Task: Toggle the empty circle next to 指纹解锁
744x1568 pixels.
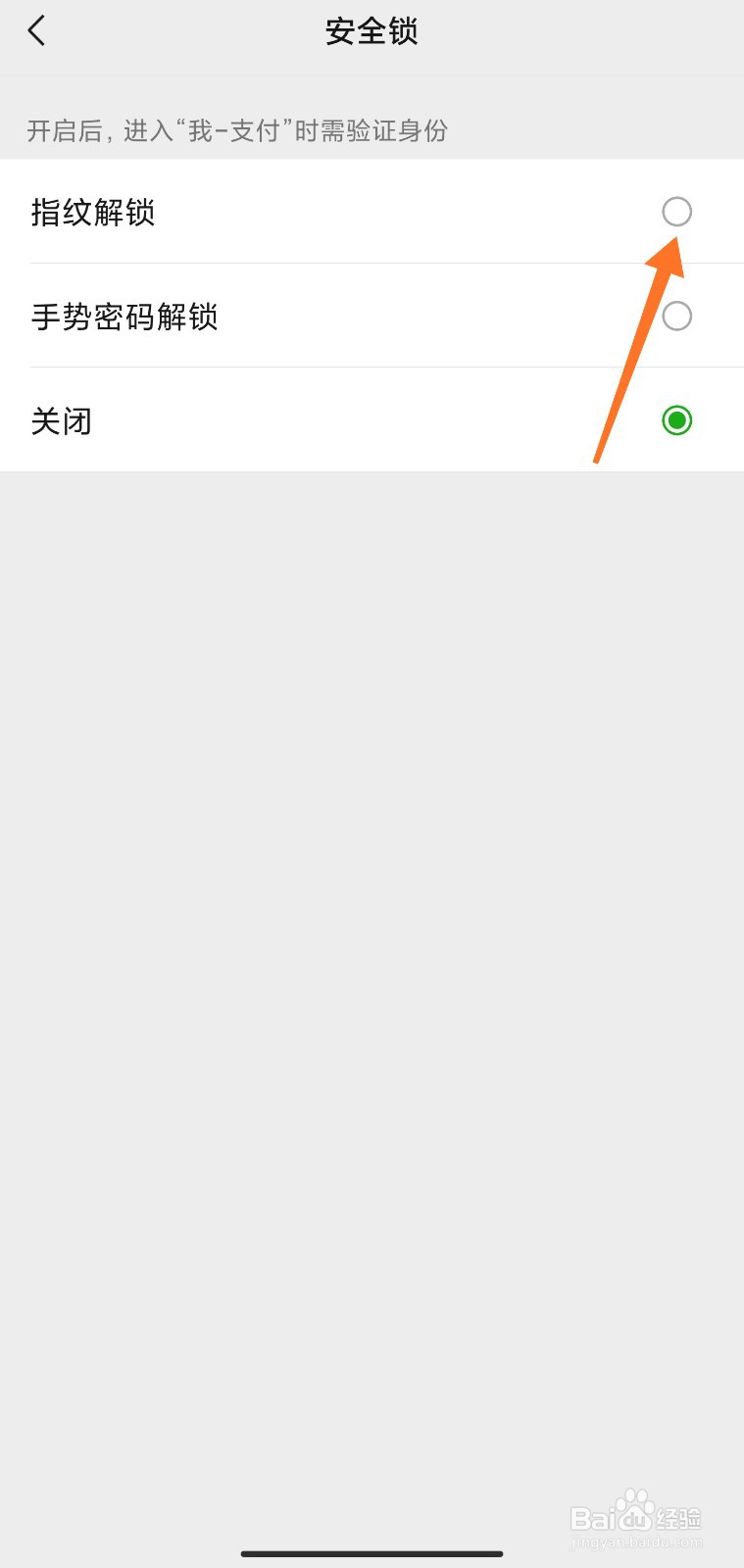Action: click(x=676, y=213)
